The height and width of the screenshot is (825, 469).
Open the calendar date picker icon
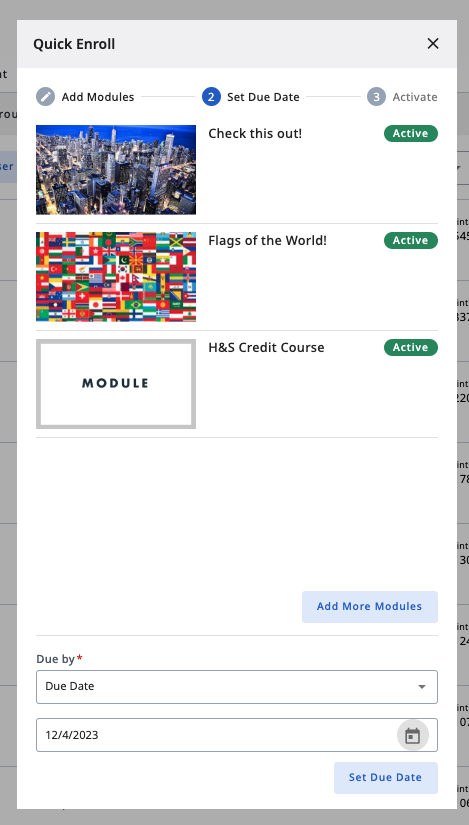(x=413, y=736)
